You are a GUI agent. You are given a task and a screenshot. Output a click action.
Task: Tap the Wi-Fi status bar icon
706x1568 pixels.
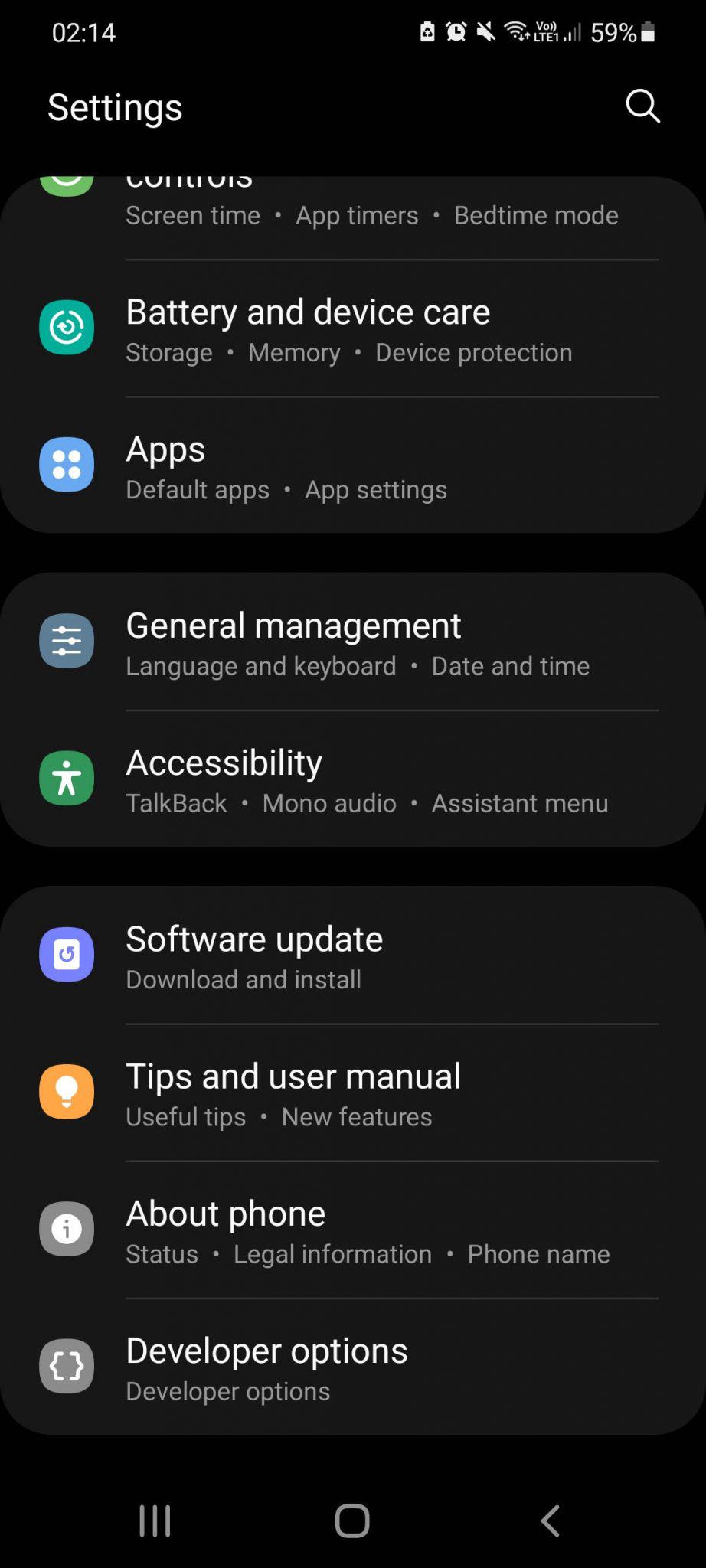(x=515, y=32)
